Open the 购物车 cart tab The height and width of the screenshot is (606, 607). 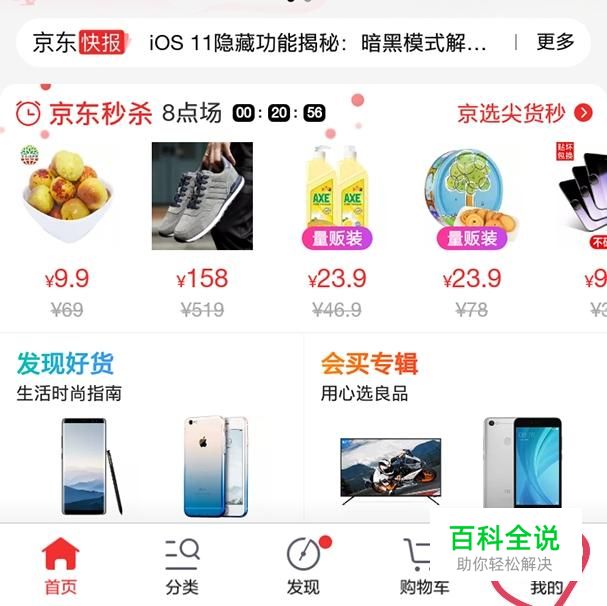click(424, 566)
